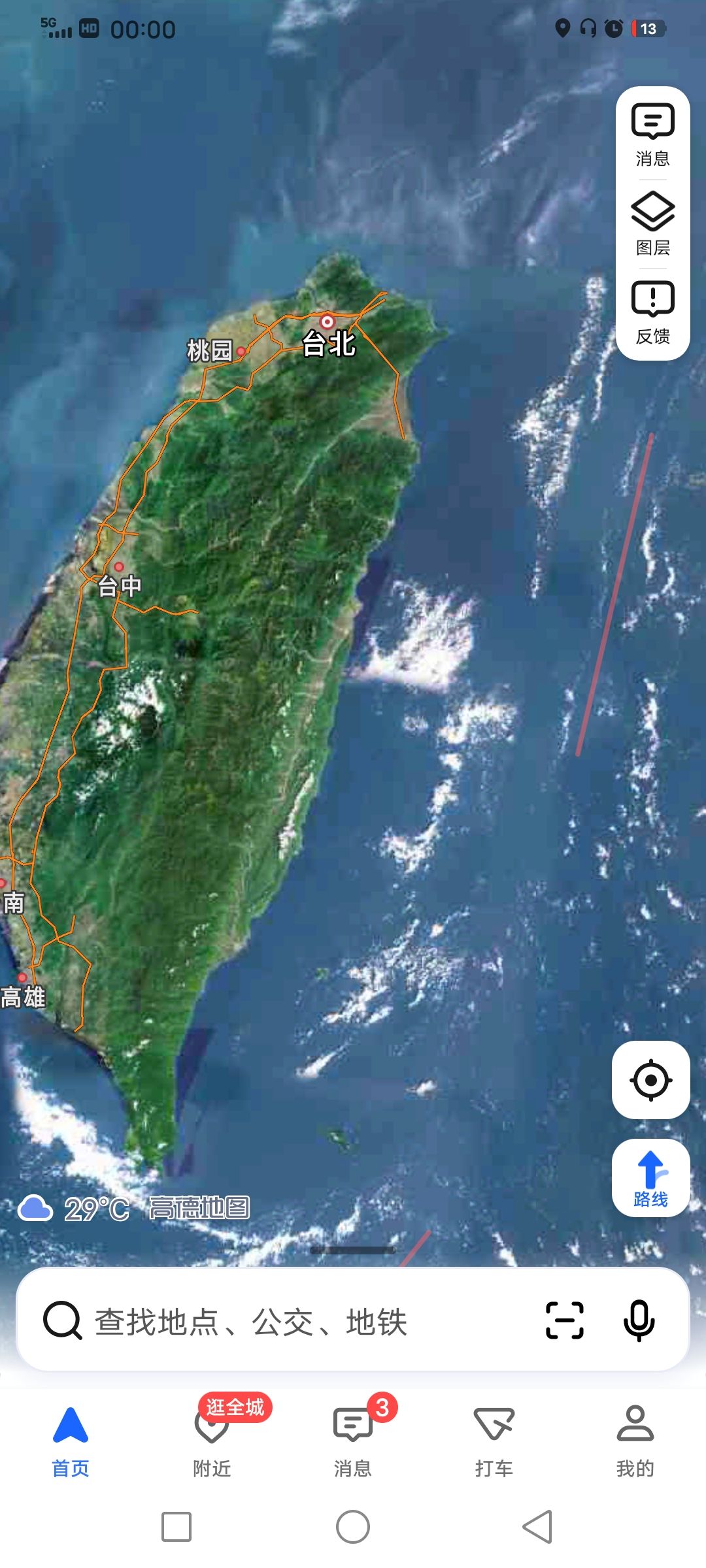Viewport: 706px width, 1568px height.
Task: Open the scan icon in search bar
Action: click(564, 1320)
